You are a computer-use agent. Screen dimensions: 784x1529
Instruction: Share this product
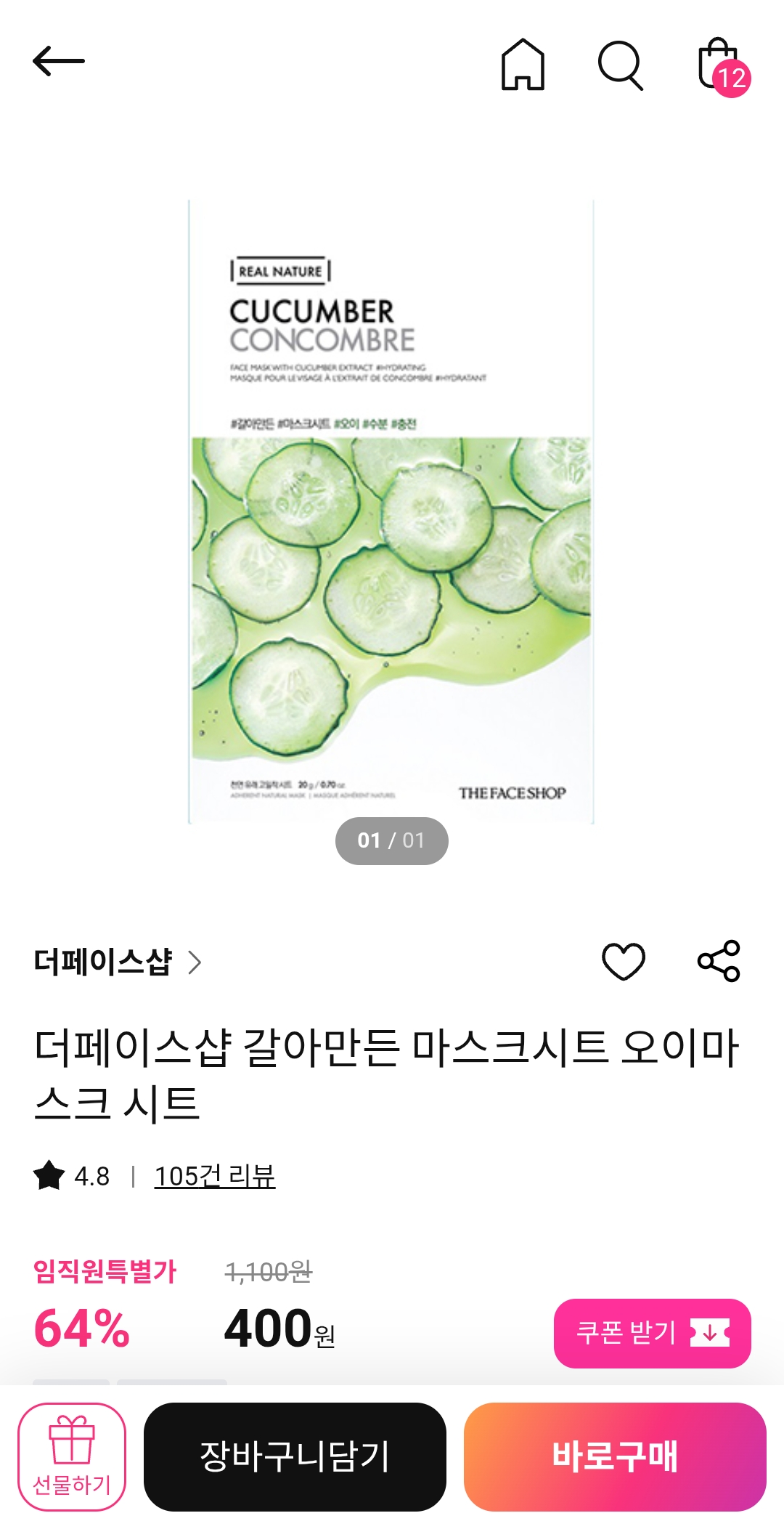(719, 961)
